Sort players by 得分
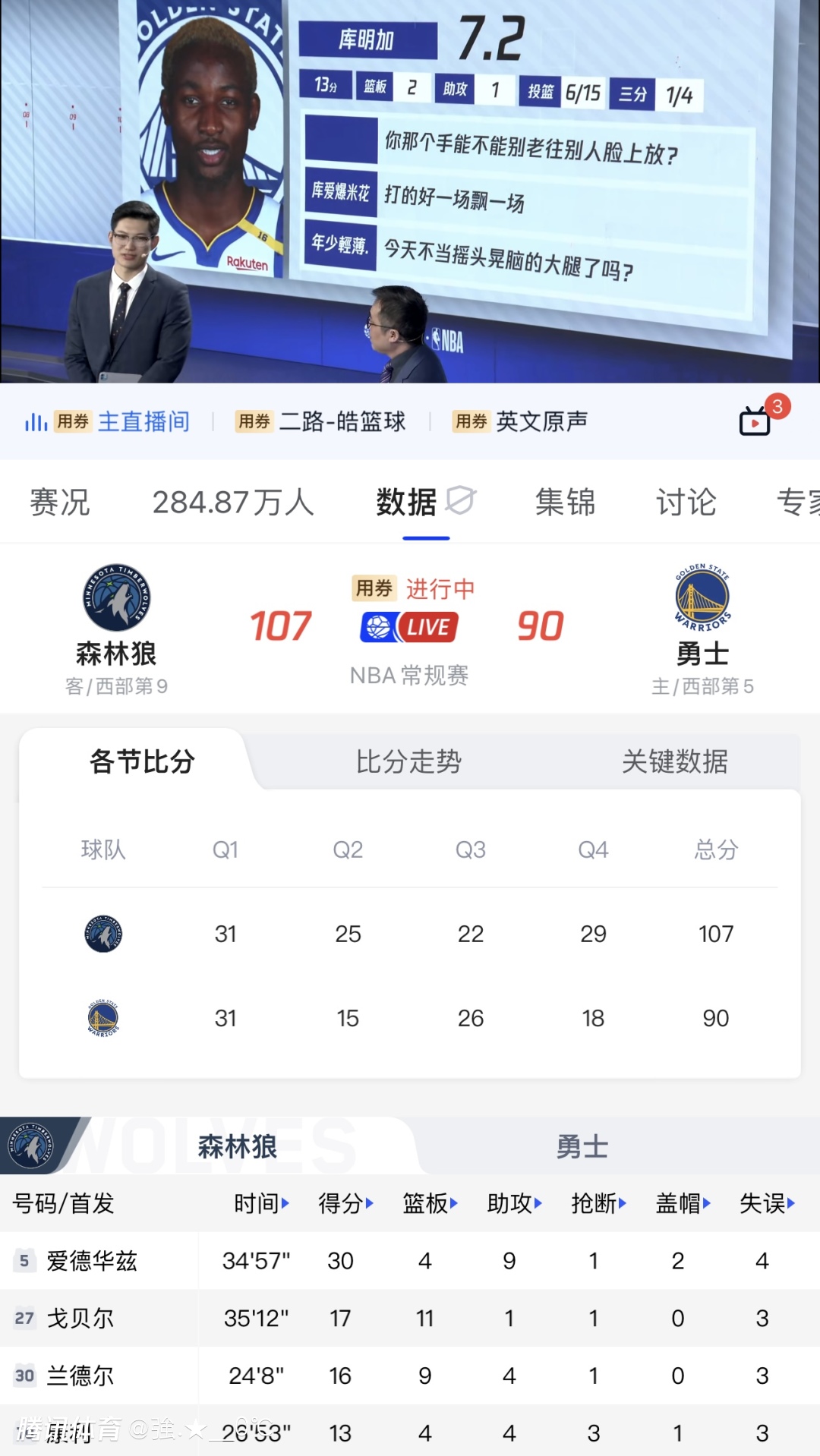Image resolution: width=820 pixels, height=1456 pixels. (345, 1203)
